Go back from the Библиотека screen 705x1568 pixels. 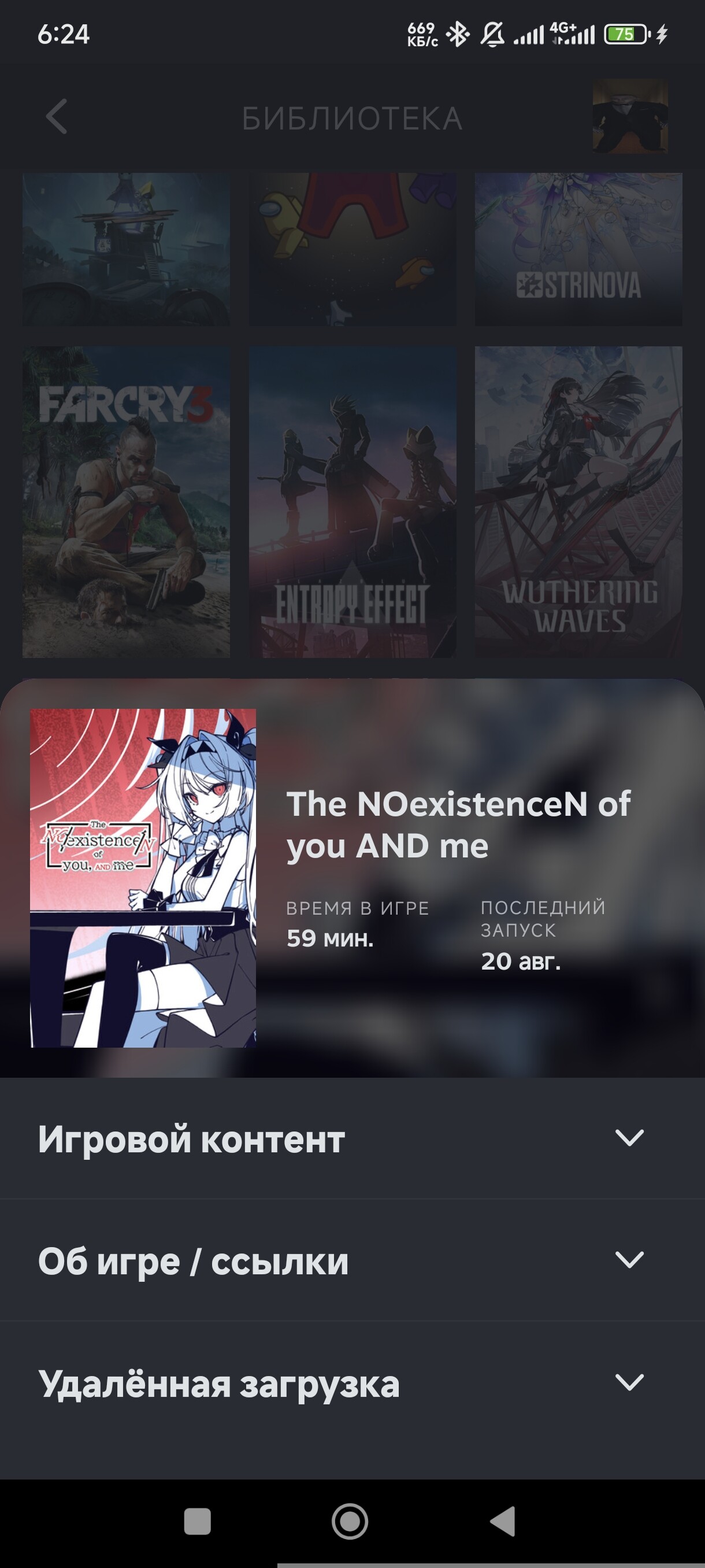(57, 116)
